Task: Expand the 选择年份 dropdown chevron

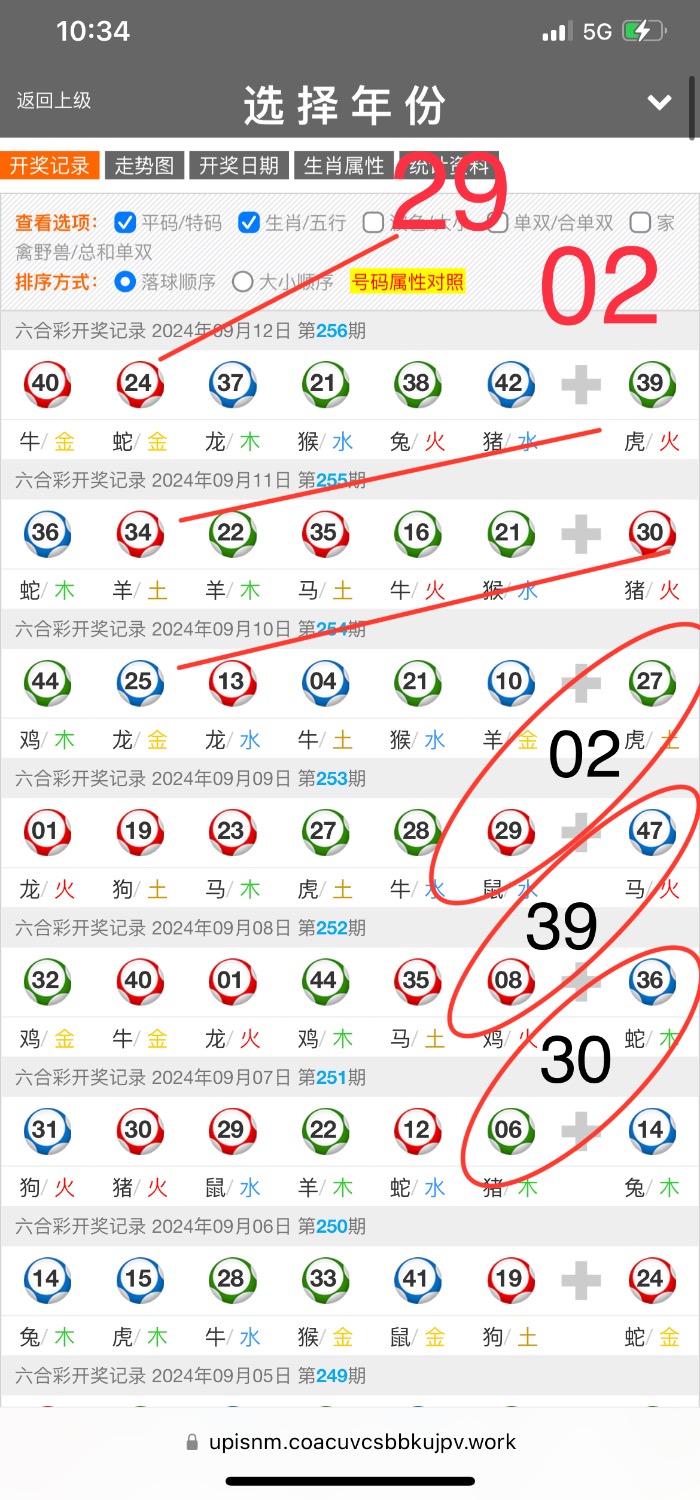Action: click(x=659, y=102)
